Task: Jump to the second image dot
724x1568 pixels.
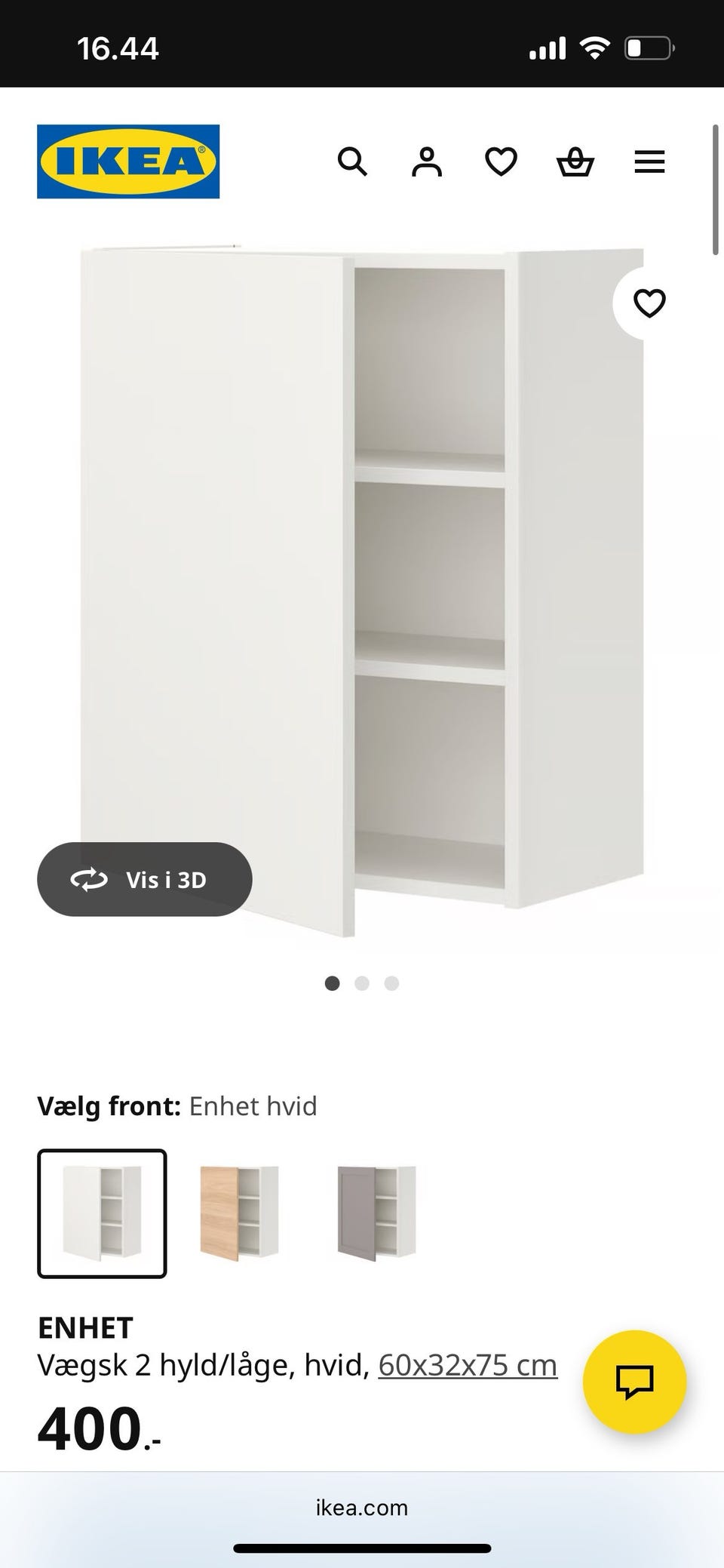Action: click(362, 983)
